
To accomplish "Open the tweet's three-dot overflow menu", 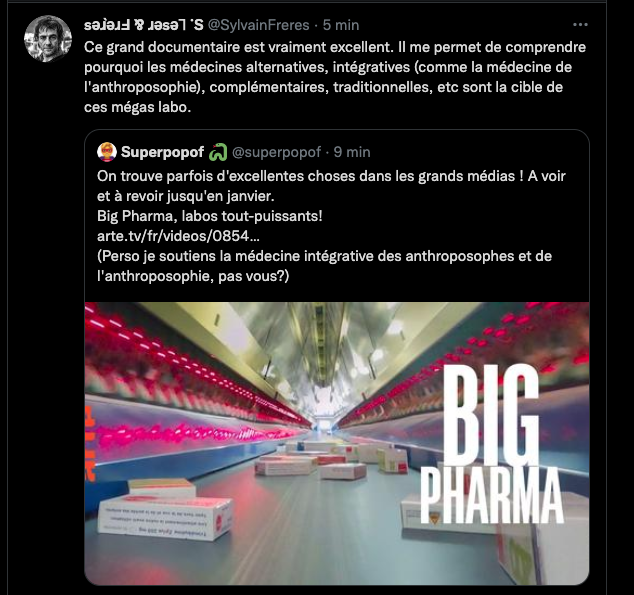I will [x=580, y=23].
